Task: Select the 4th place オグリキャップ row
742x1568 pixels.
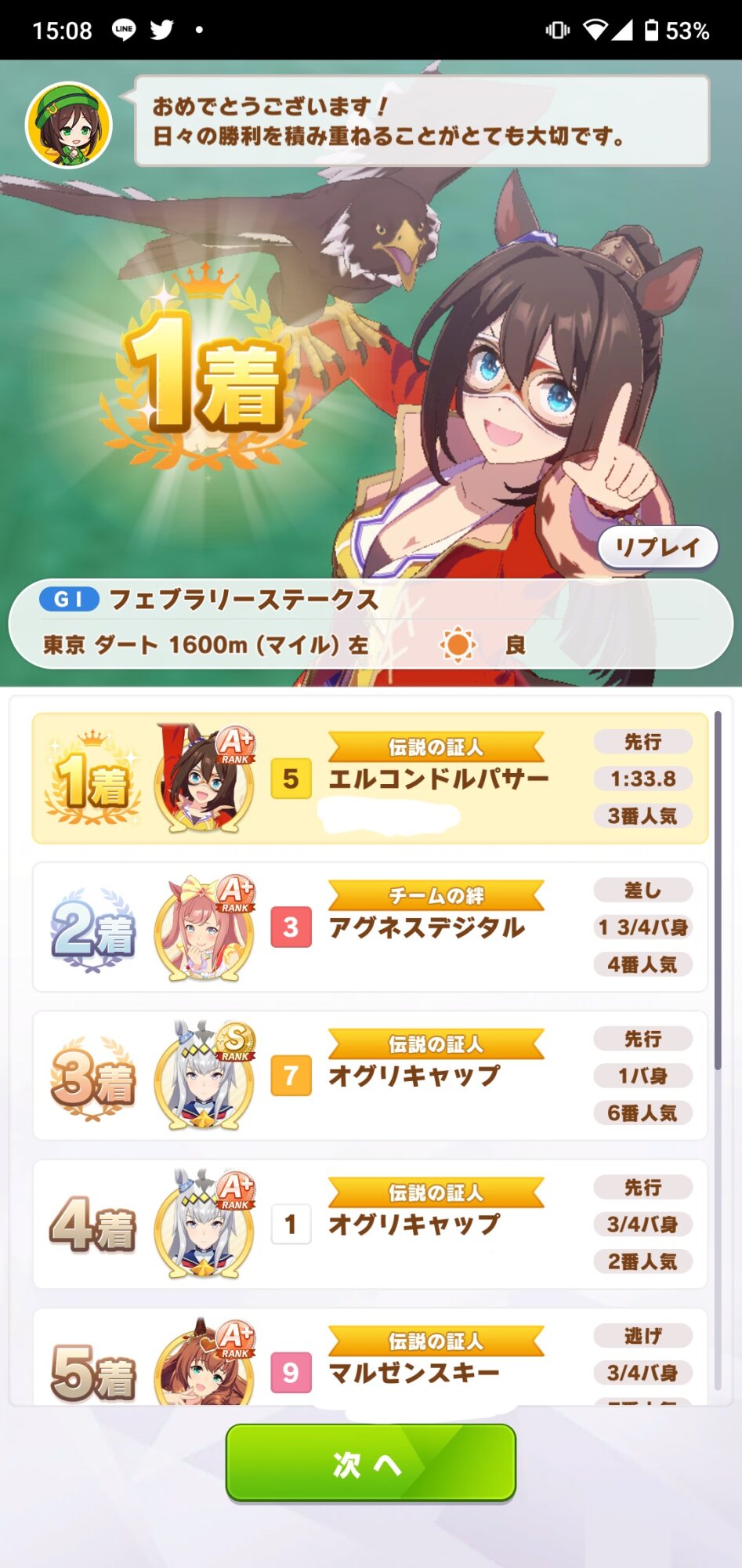Action: click(x=370, y=1224)
